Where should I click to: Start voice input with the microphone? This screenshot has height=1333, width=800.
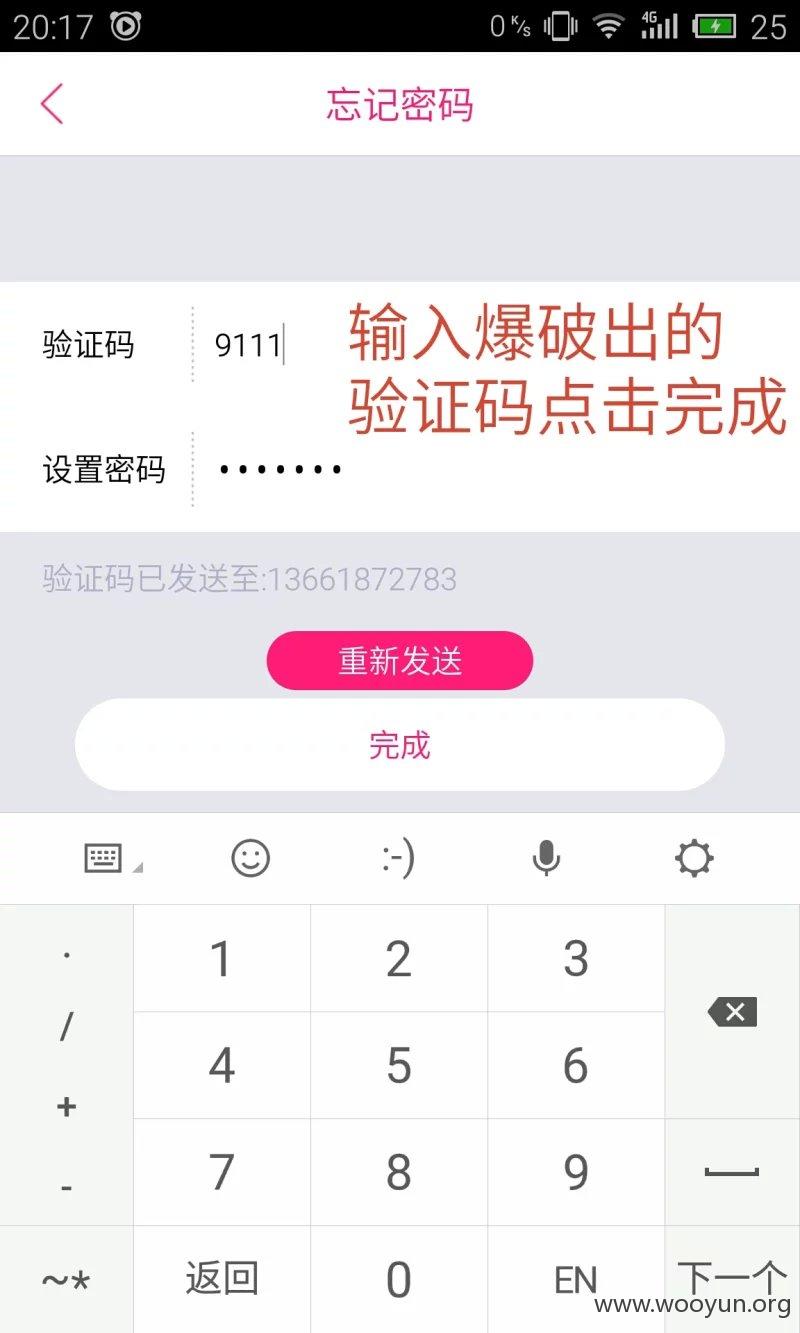(x=546, y=858)
